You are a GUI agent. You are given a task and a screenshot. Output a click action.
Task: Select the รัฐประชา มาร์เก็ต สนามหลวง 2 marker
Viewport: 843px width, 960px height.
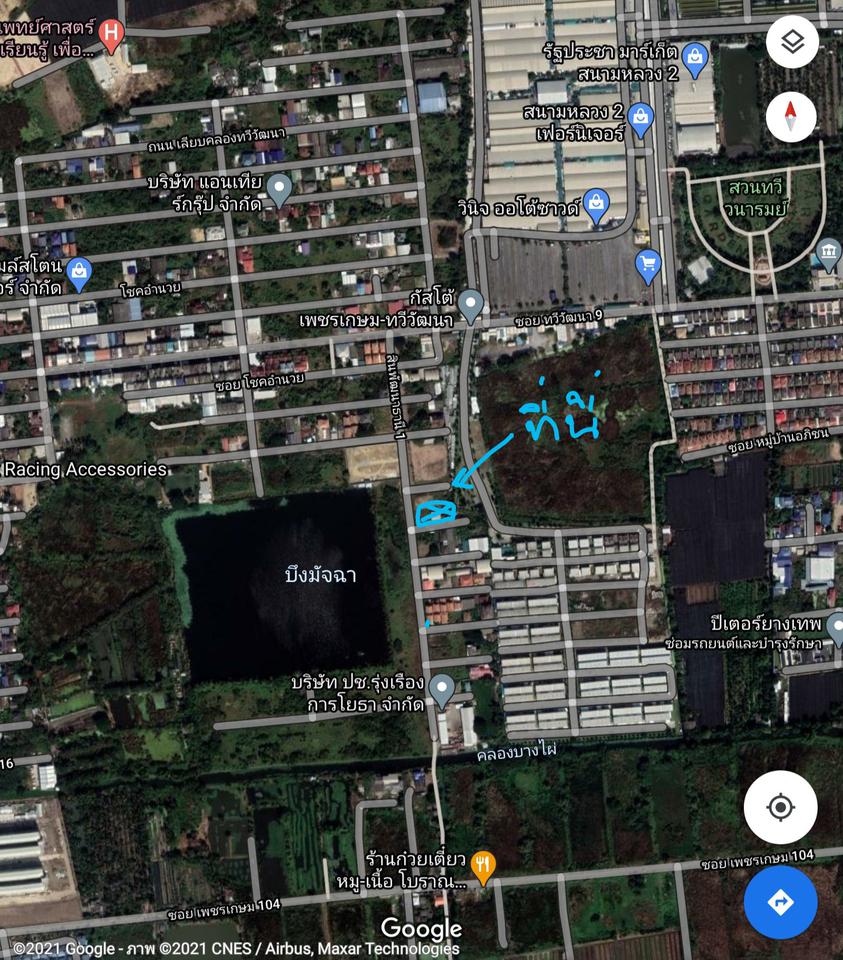coord(695,57)
